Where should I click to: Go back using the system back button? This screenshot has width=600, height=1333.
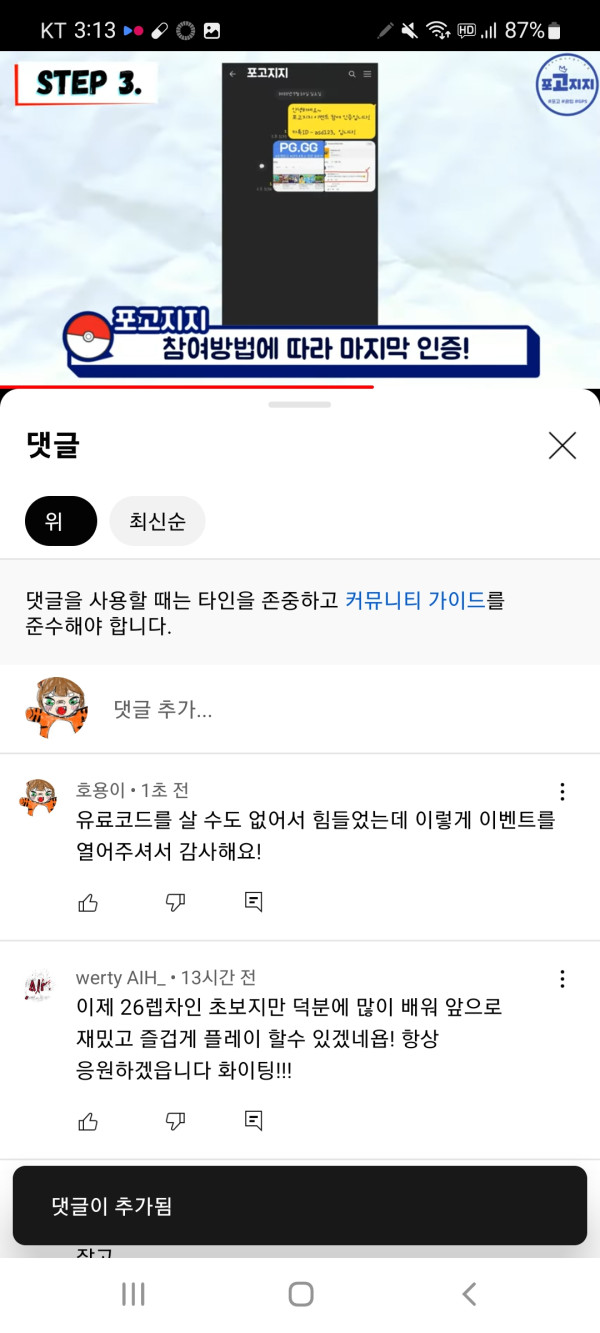click(x=468, y=1294)
